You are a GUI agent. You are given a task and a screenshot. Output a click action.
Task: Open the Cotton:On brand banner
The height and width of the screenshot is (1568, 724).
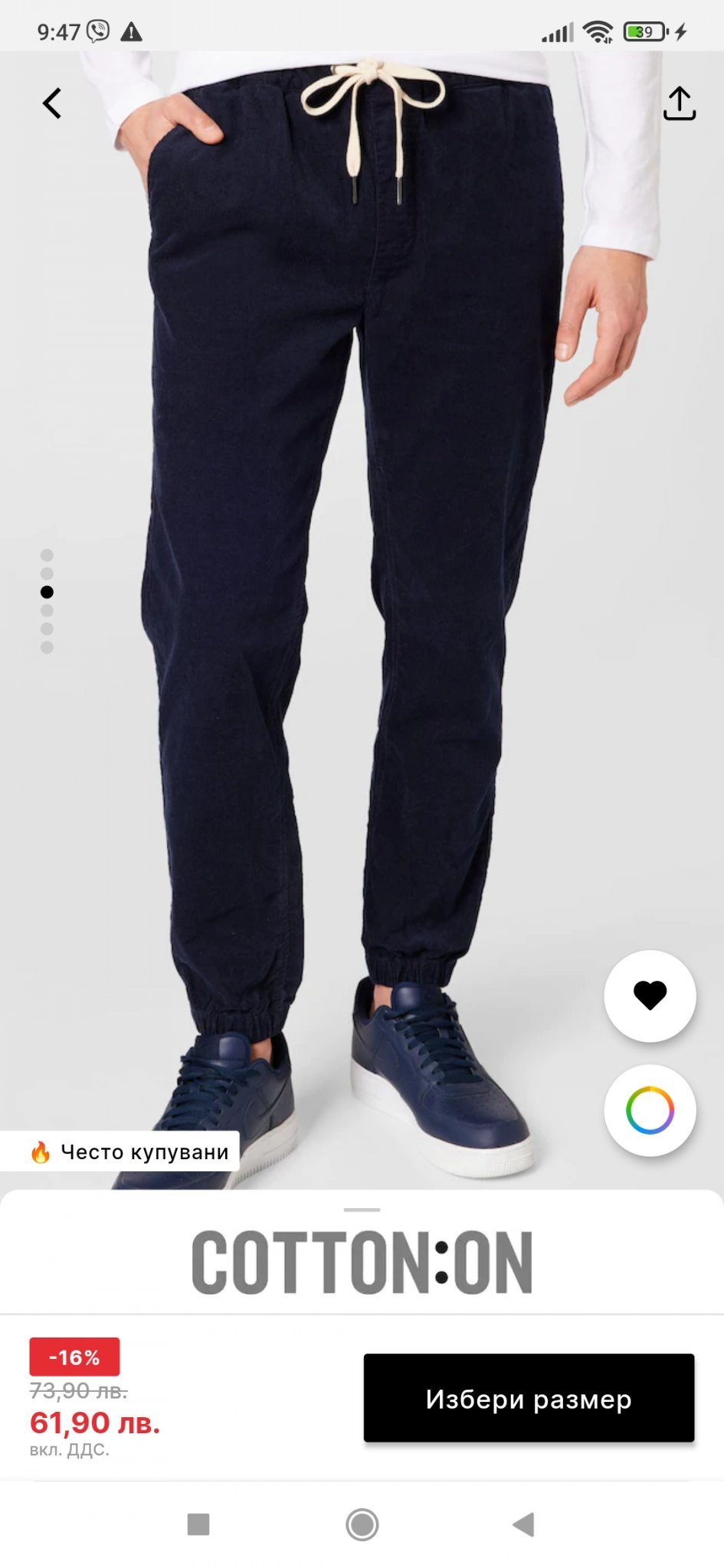pyautogui.click(x=362, y=1262)
